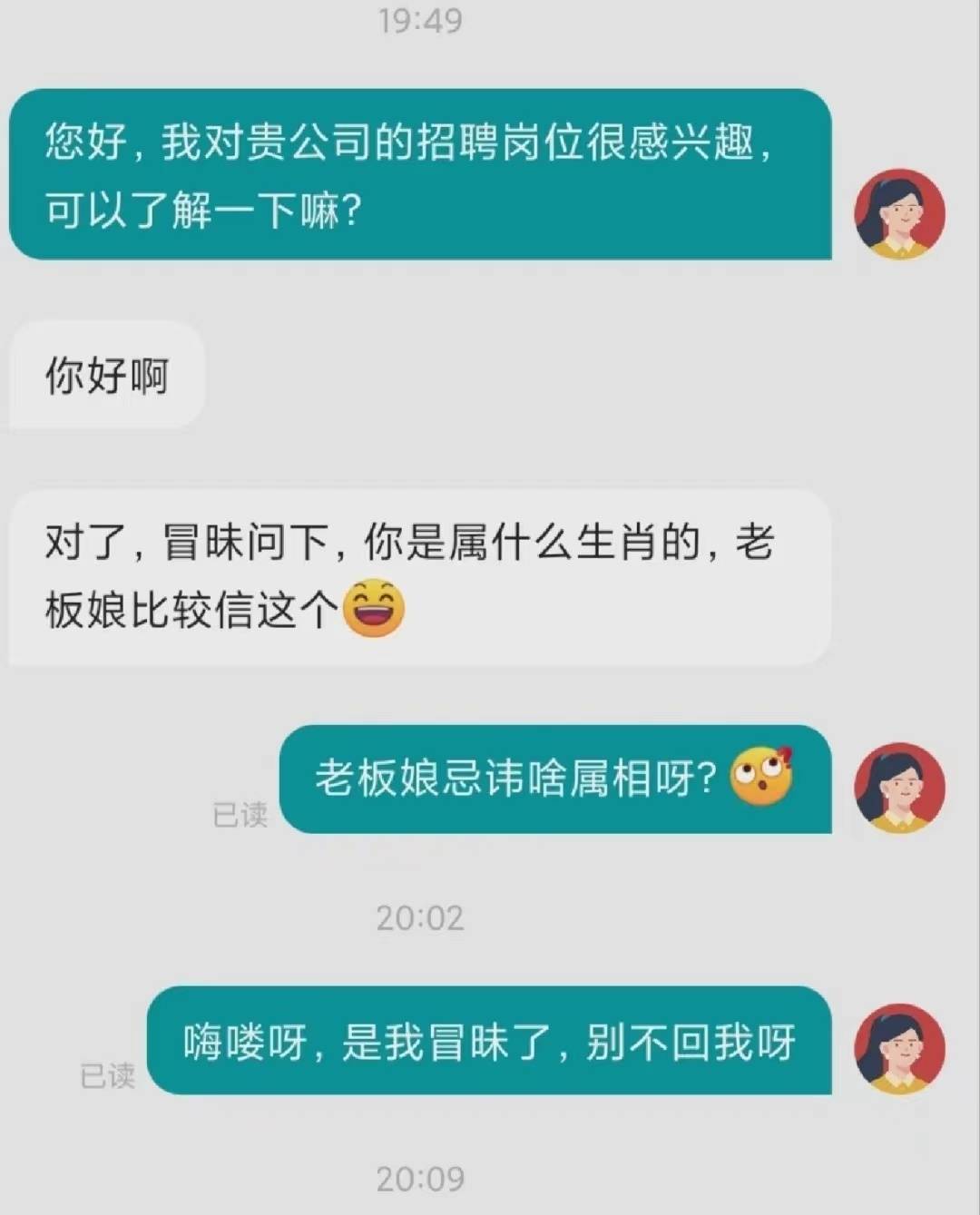Open sender avatar beside the 招聘岗位 message
The width and height of the screenshot is (980, 1215).
[899, 214]
